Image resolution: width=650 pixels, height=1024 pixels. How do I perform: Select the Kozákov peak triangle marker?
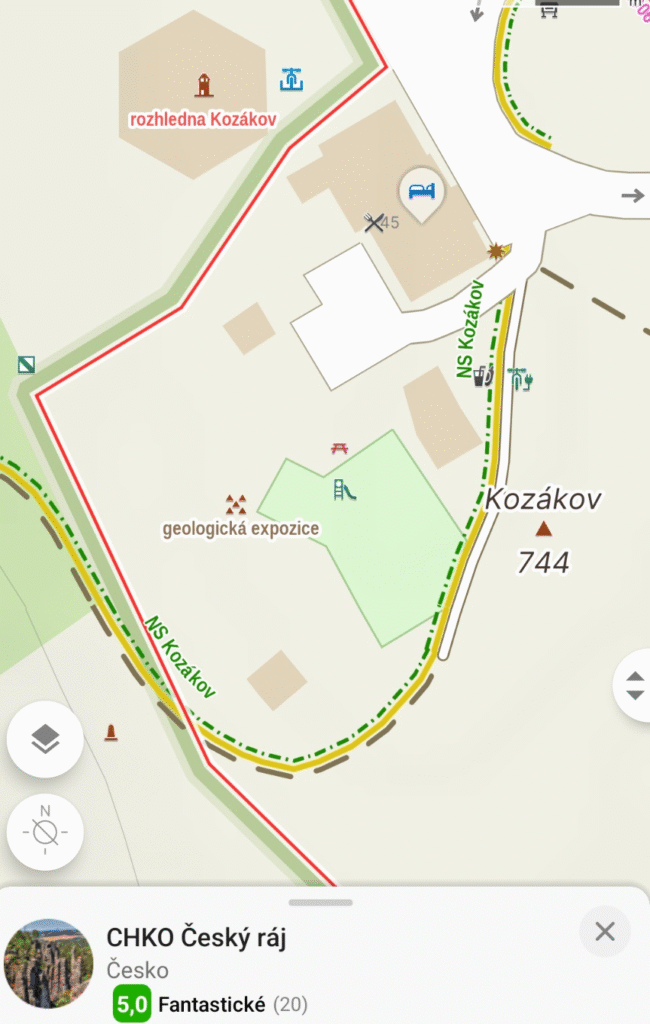(543, 528)
